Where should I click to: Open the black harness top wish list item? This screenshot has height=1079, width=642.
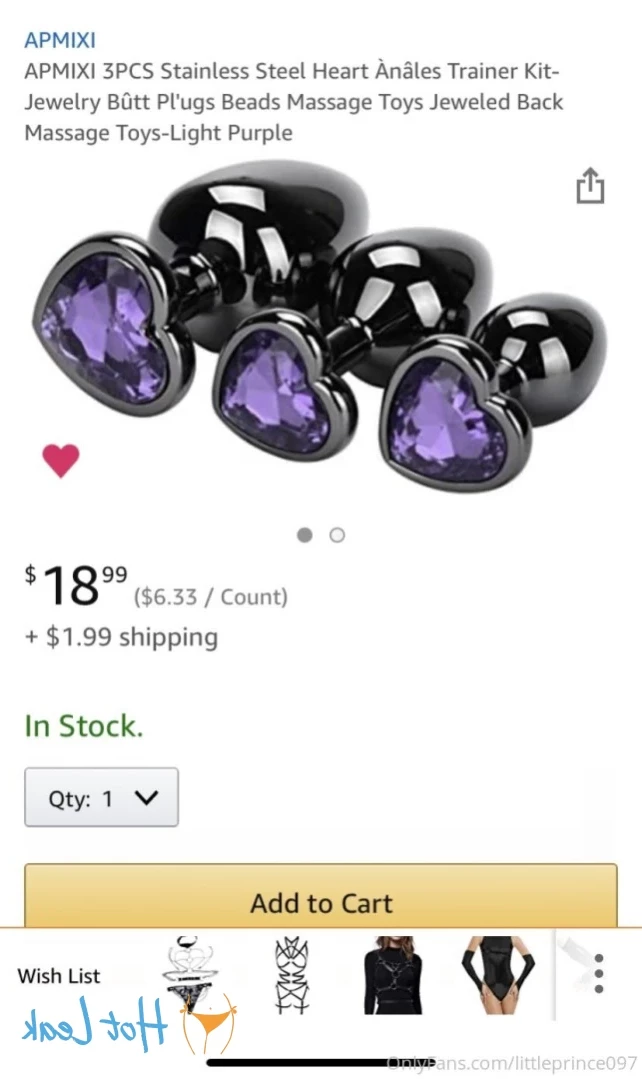(x=393, y=974)
